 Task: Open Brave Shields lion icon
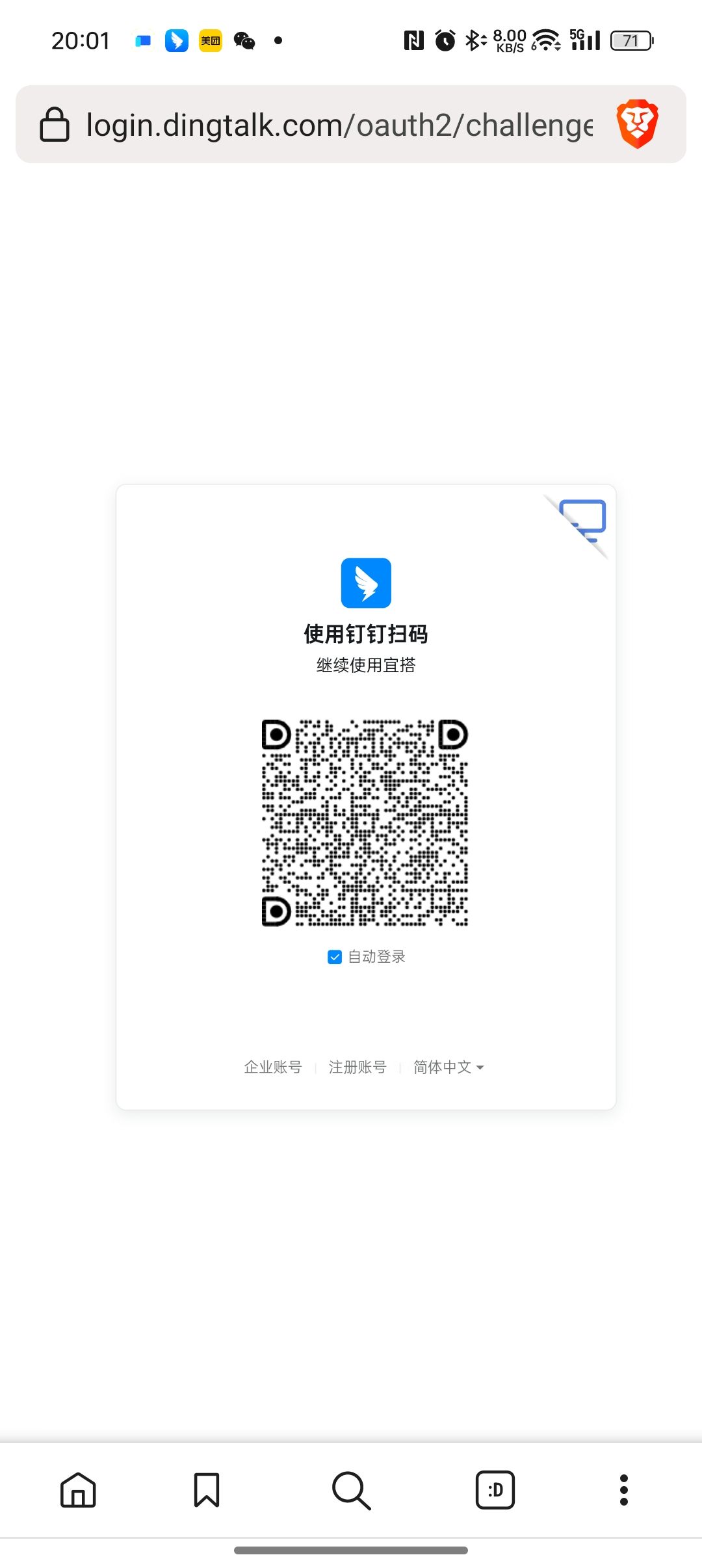tap(637, 124)
